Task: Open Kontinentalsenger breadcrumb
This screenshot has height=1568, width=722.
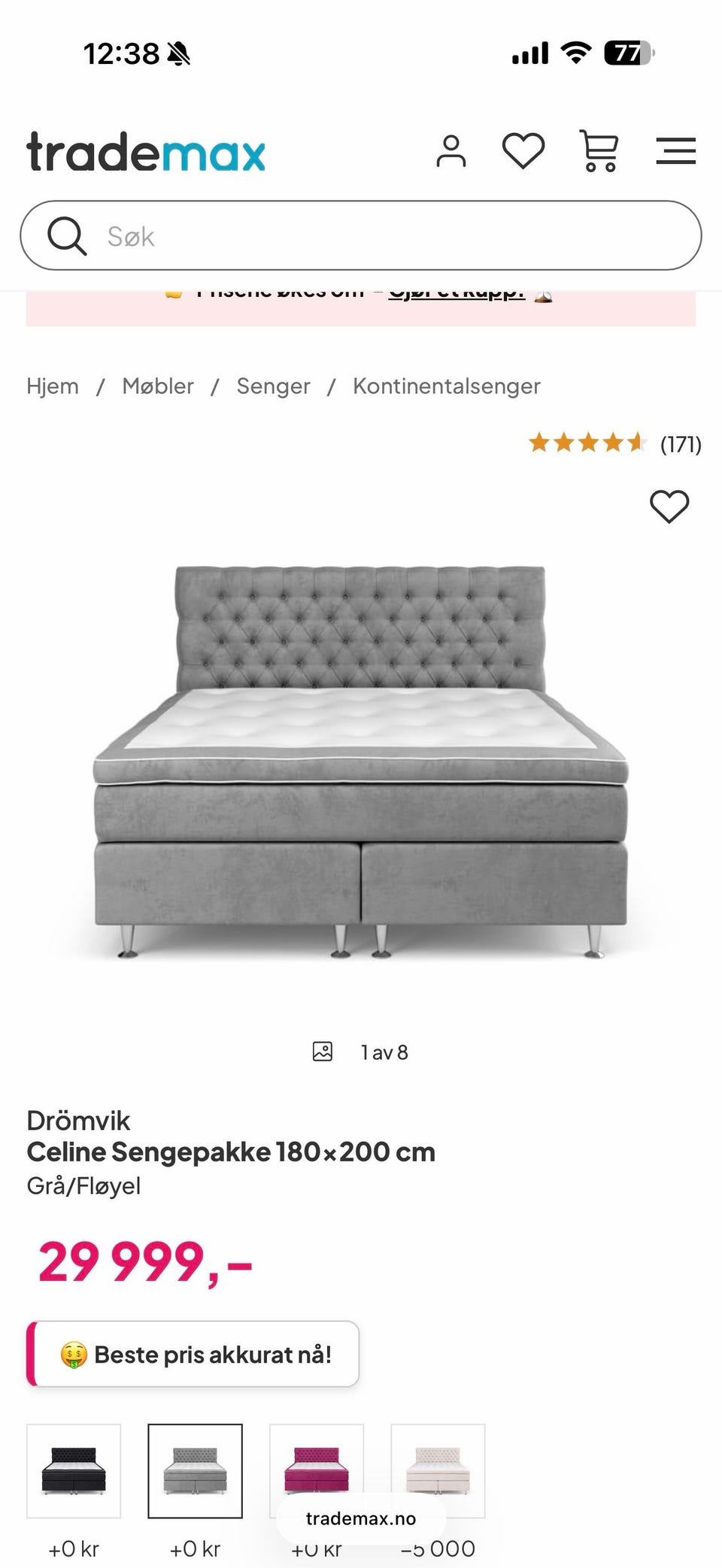Action: [447, 386]
